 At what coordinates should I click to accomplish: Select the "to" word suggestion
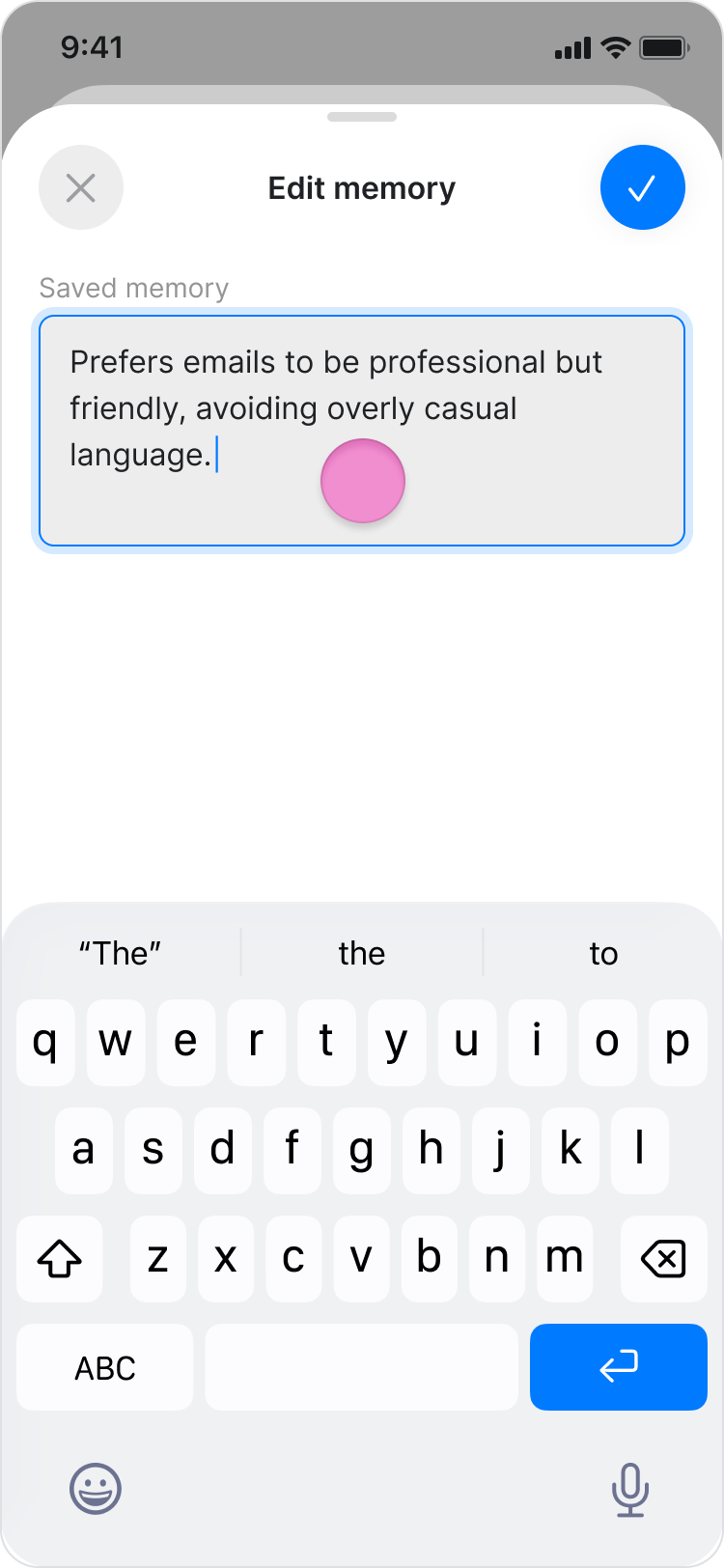click(603, 953)
